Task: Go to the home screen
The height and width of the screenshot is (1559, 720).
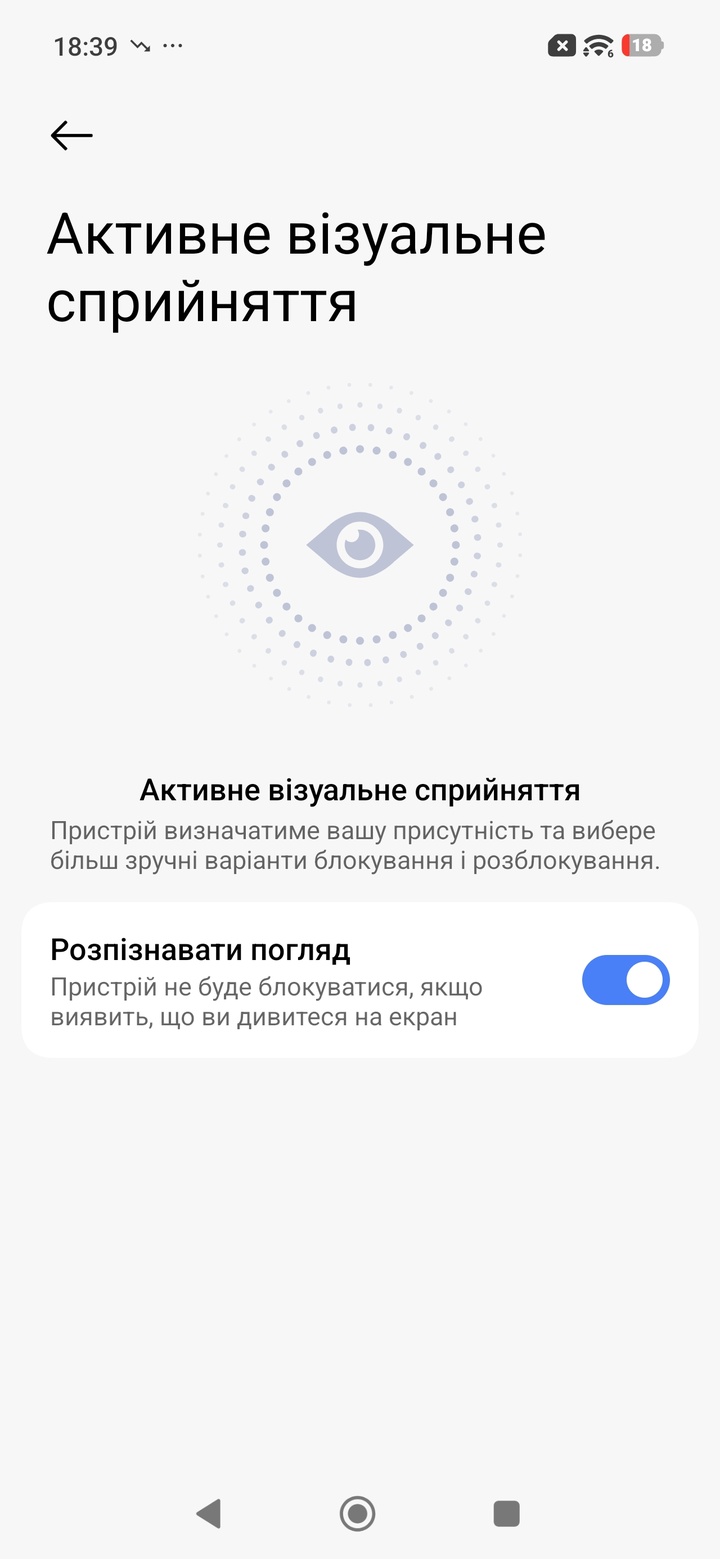Action: pos(357,1513)
